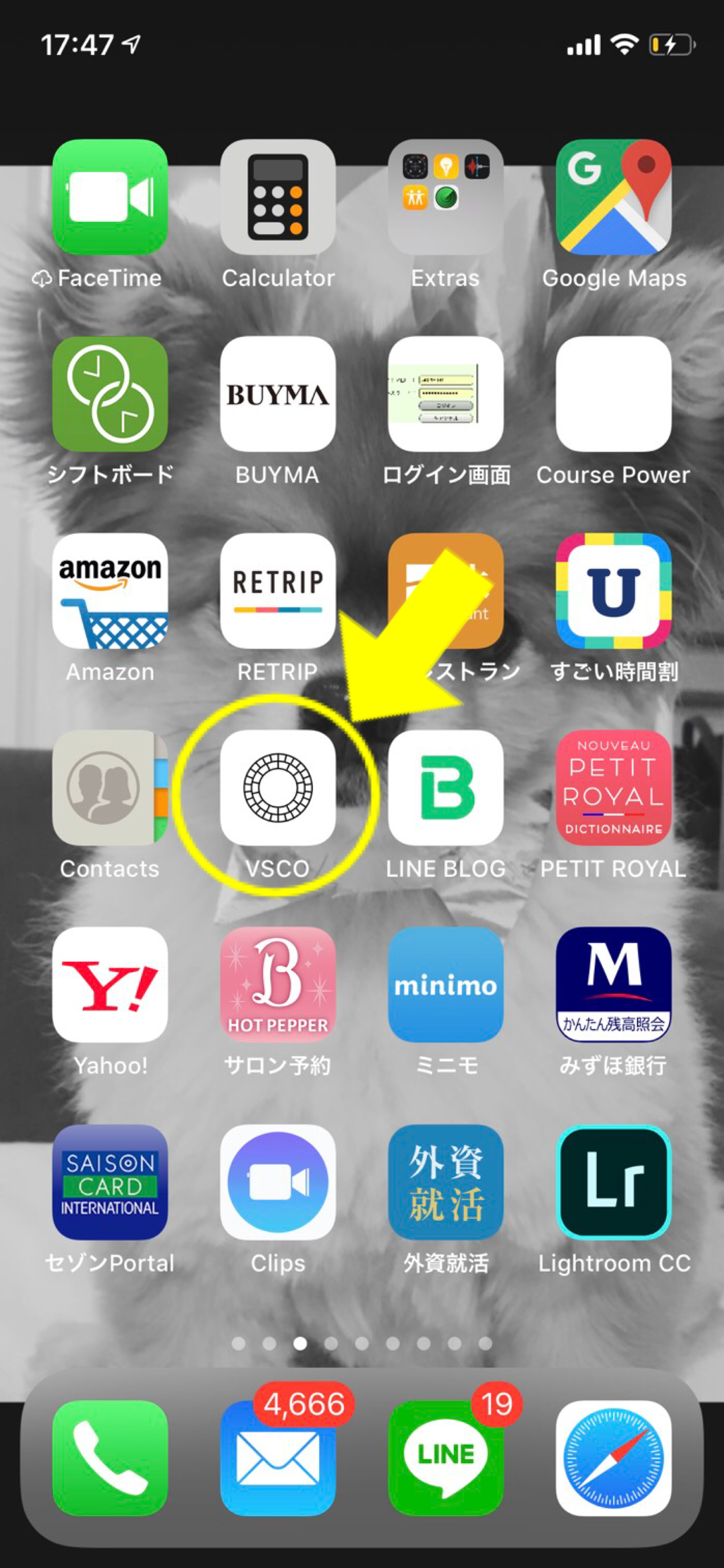
Task: Open the Extras folder
Action: click(x=445, y=196)
